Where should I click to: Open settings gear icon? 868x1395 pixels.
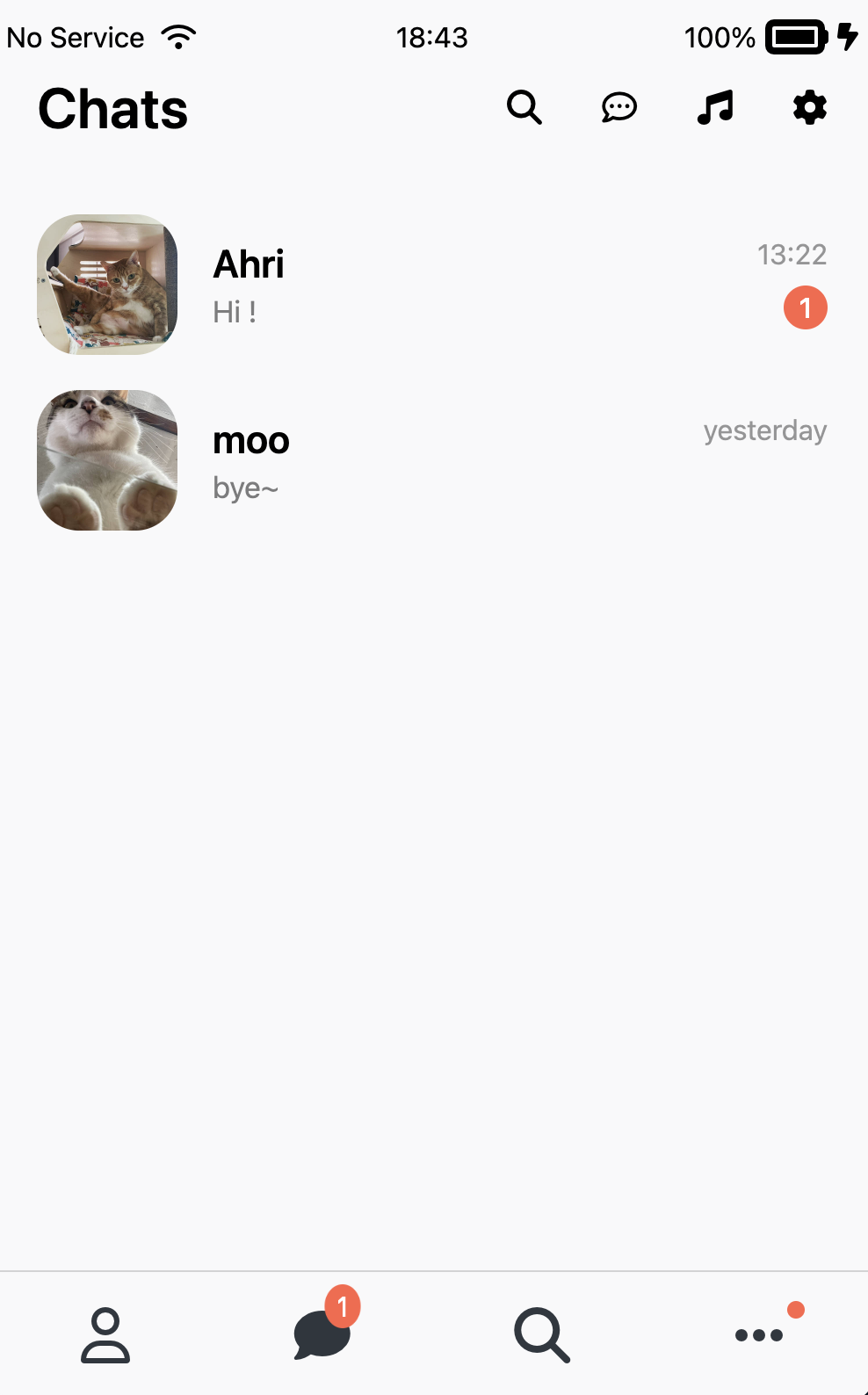click(x=810, y=107)
